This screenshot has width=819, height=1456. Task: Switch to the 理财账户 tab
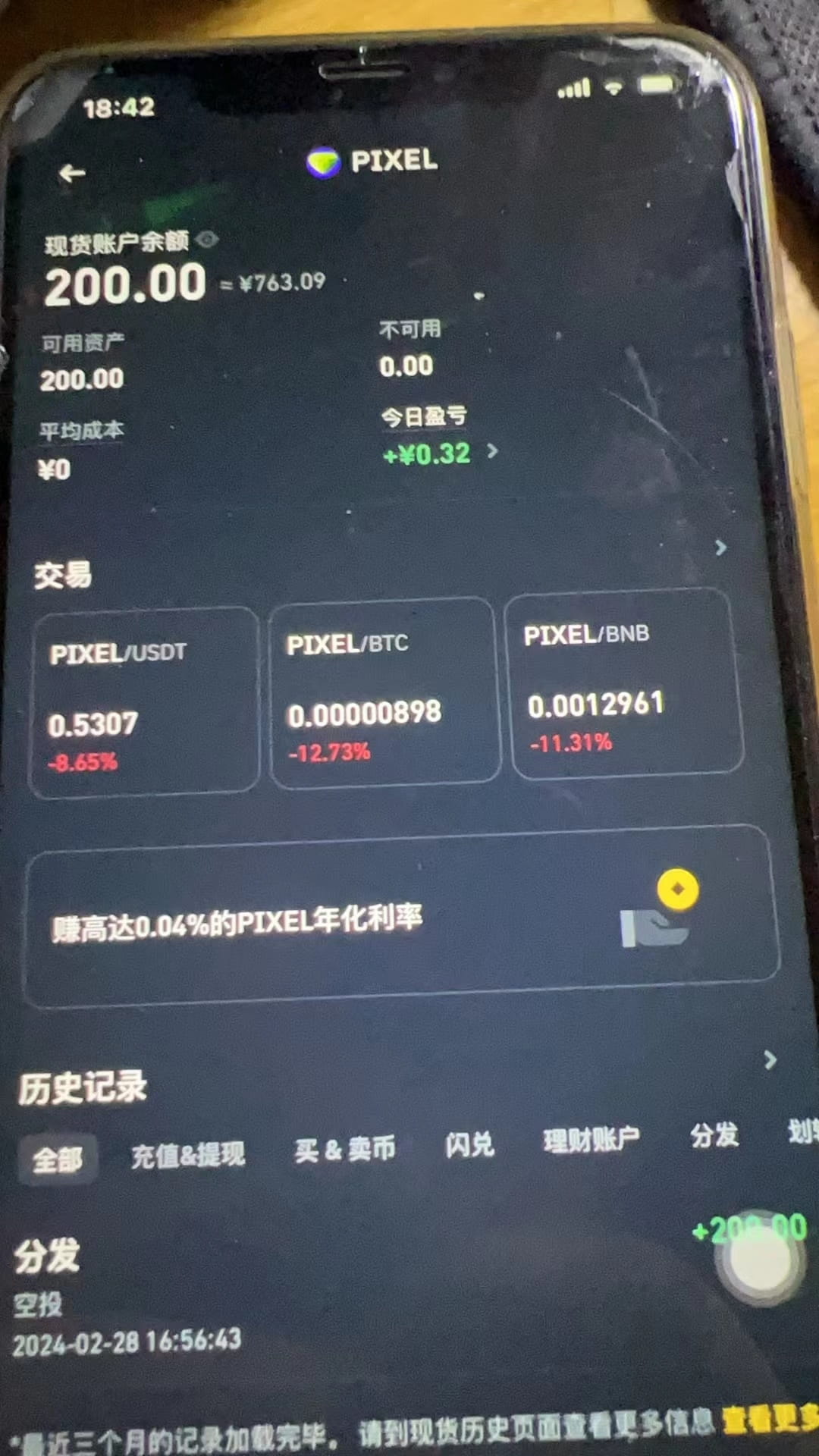pyautogui.click(x=591, y=1141)
